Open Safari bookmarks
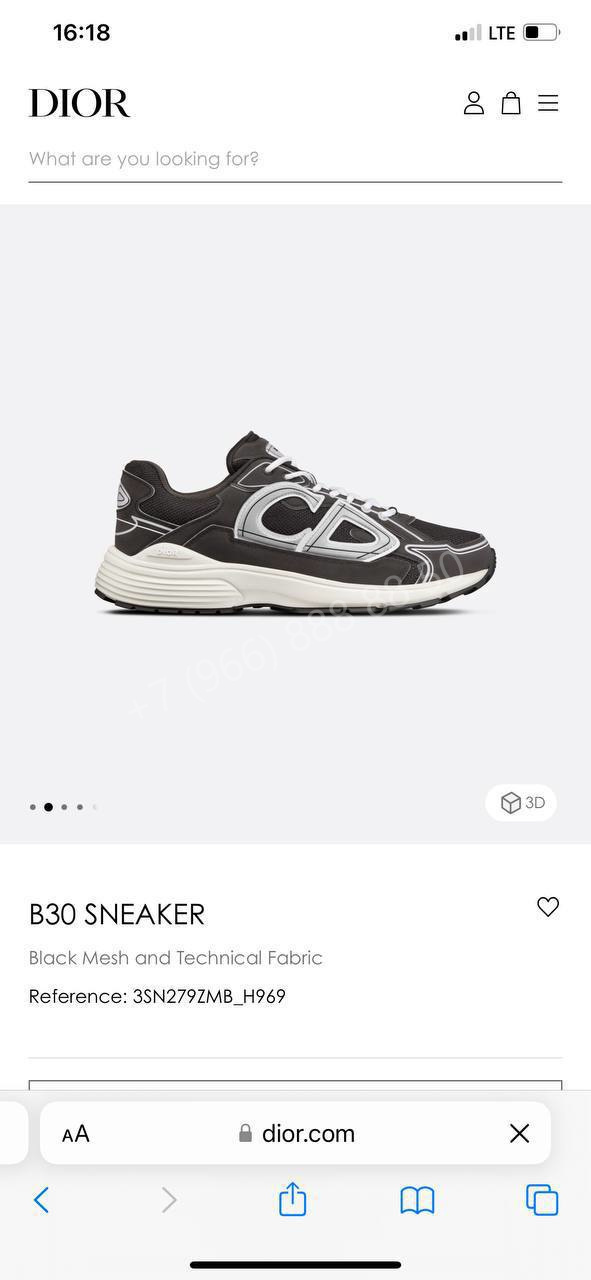The image size is (591, 1280). pos(417,1200)
